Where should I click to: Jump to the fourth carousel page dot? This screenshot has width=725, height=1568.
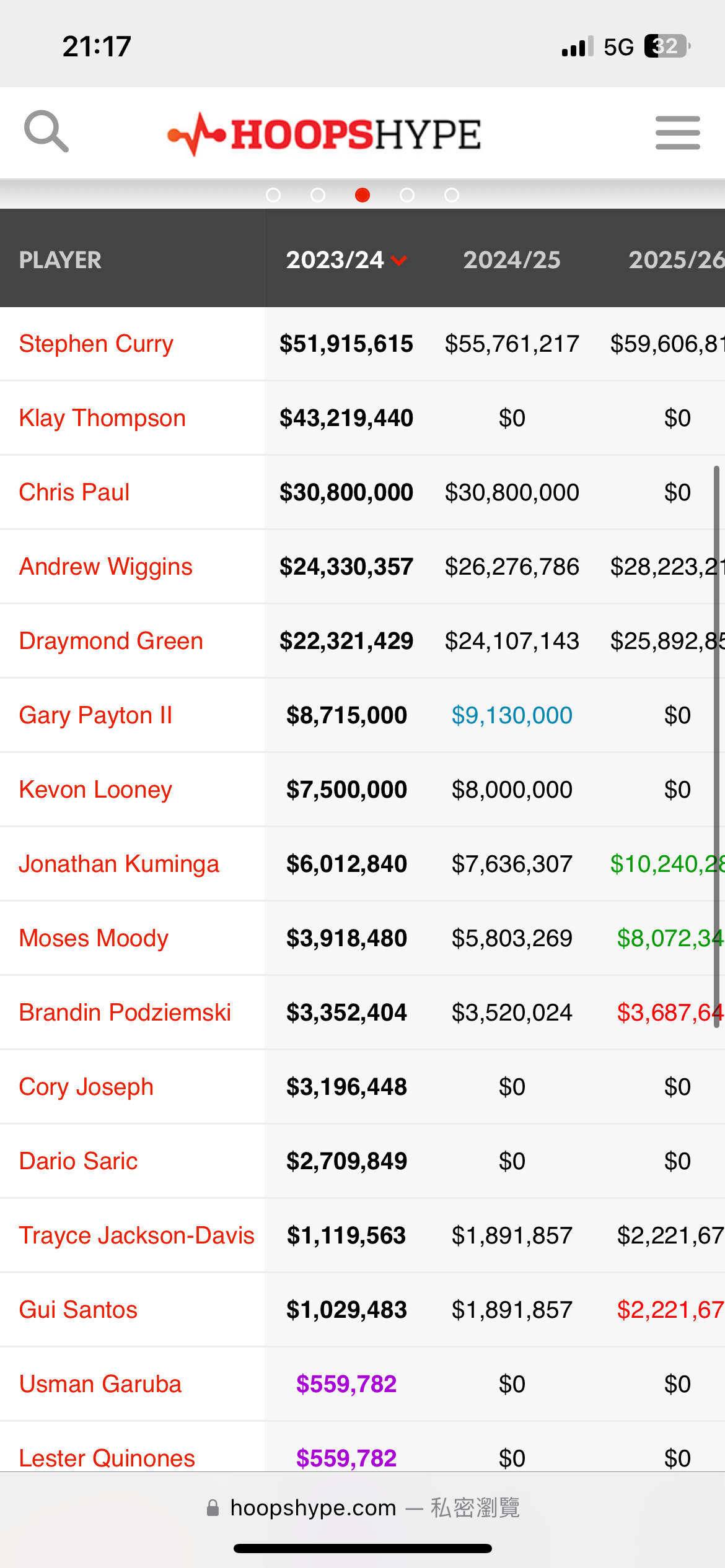click(407, 195)
